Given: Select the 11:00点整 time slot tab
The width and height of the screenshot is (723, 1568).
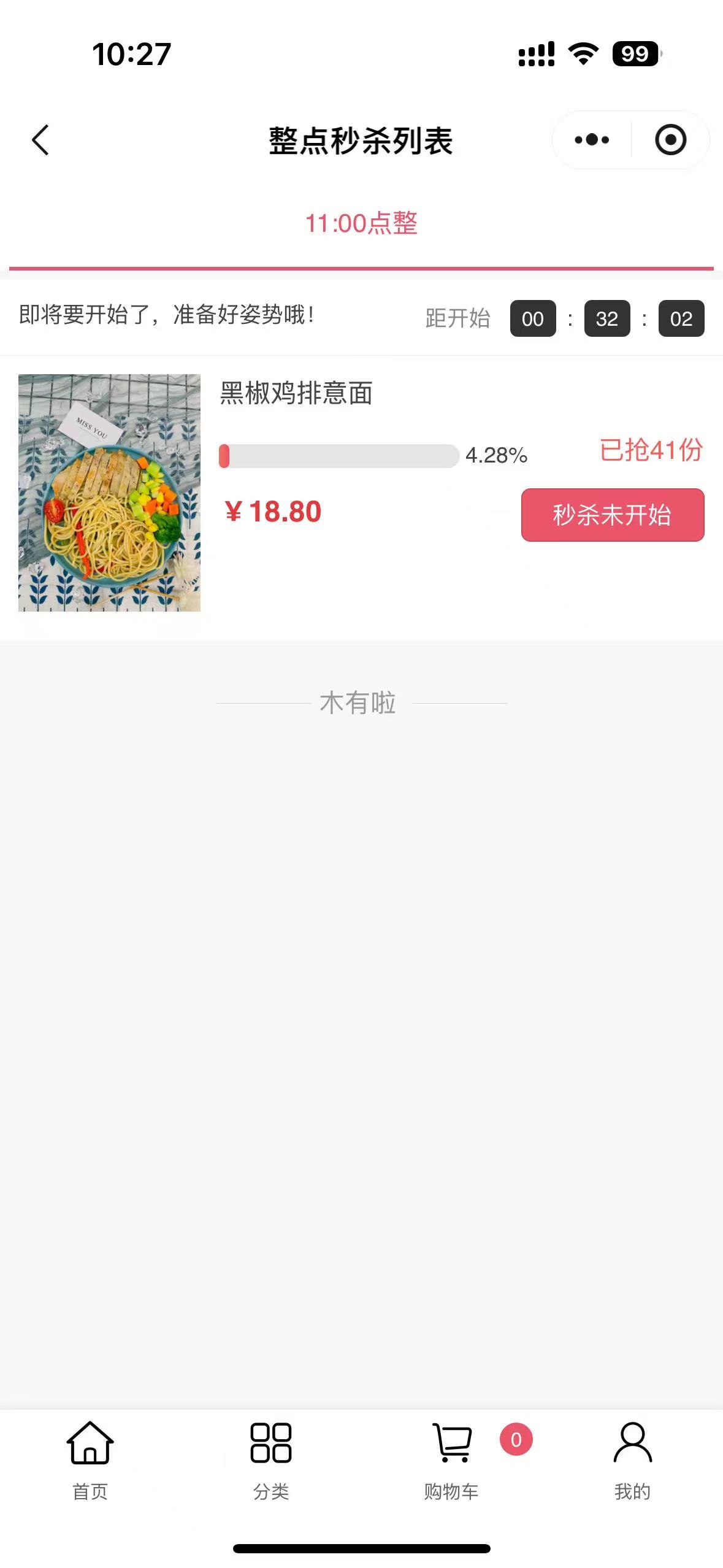Looking at the screenshot, I should pos(361,223).
